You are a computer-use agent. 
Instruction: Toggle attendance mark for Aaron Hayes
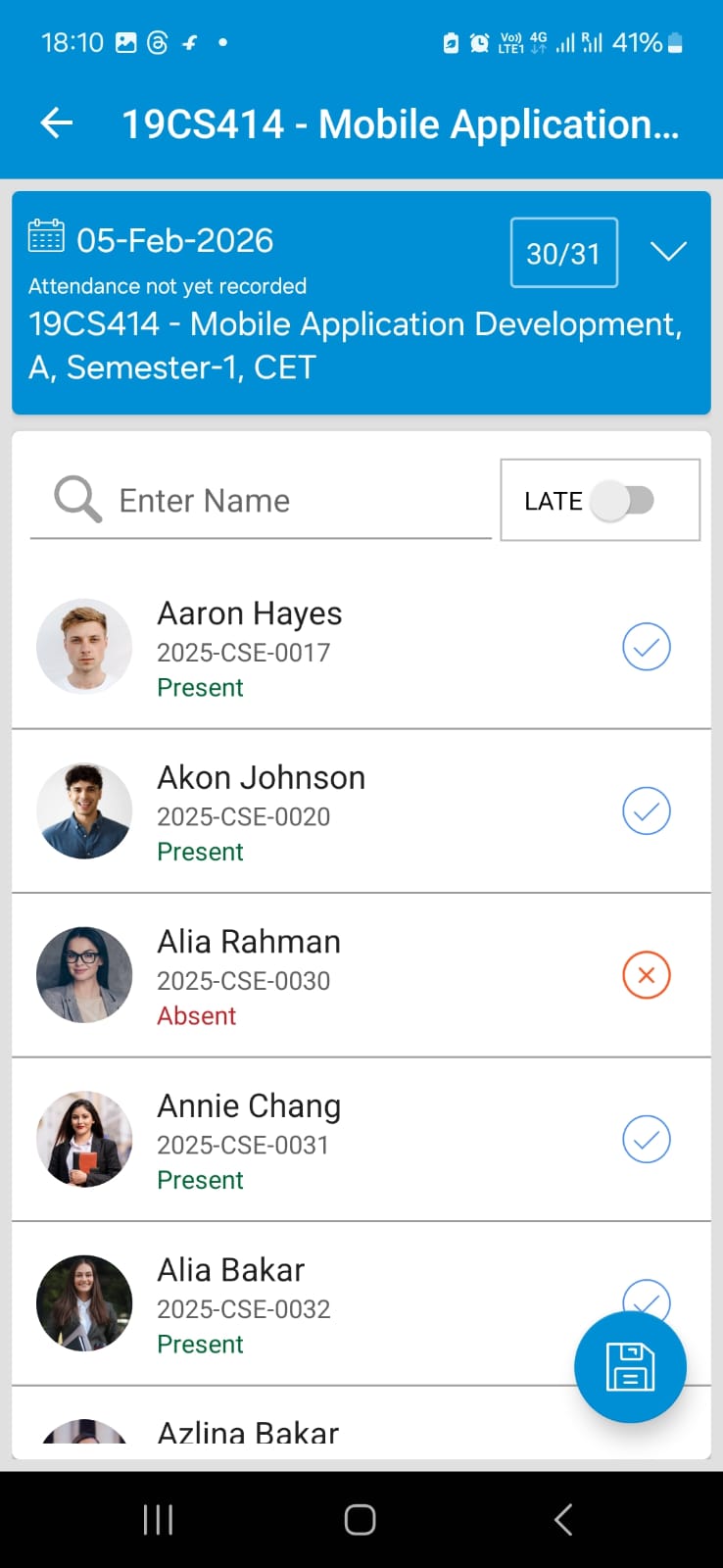pos(647,647)
